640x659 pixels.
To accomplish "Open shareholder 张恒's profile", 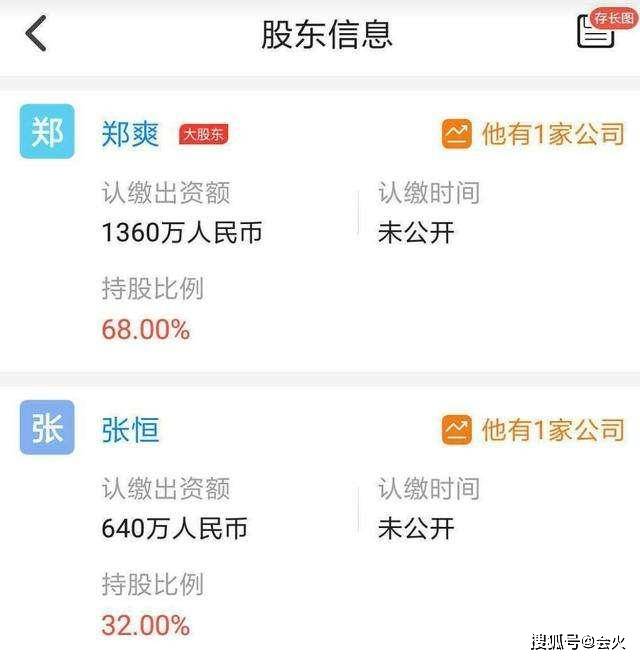I will pyautogui.click(x=131, y=430).
